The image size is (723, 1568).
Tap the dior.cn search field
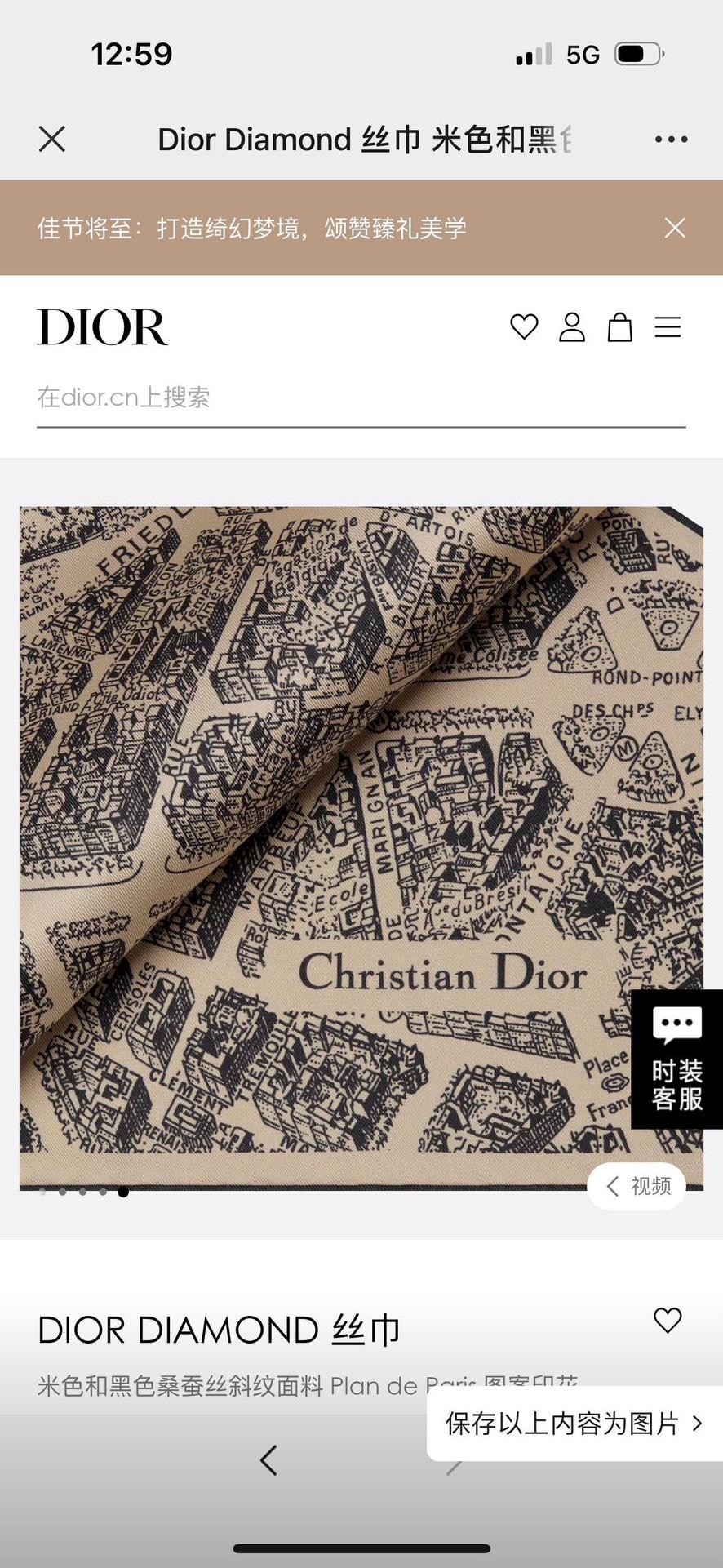pyautogui.click(x=359, y=398)
